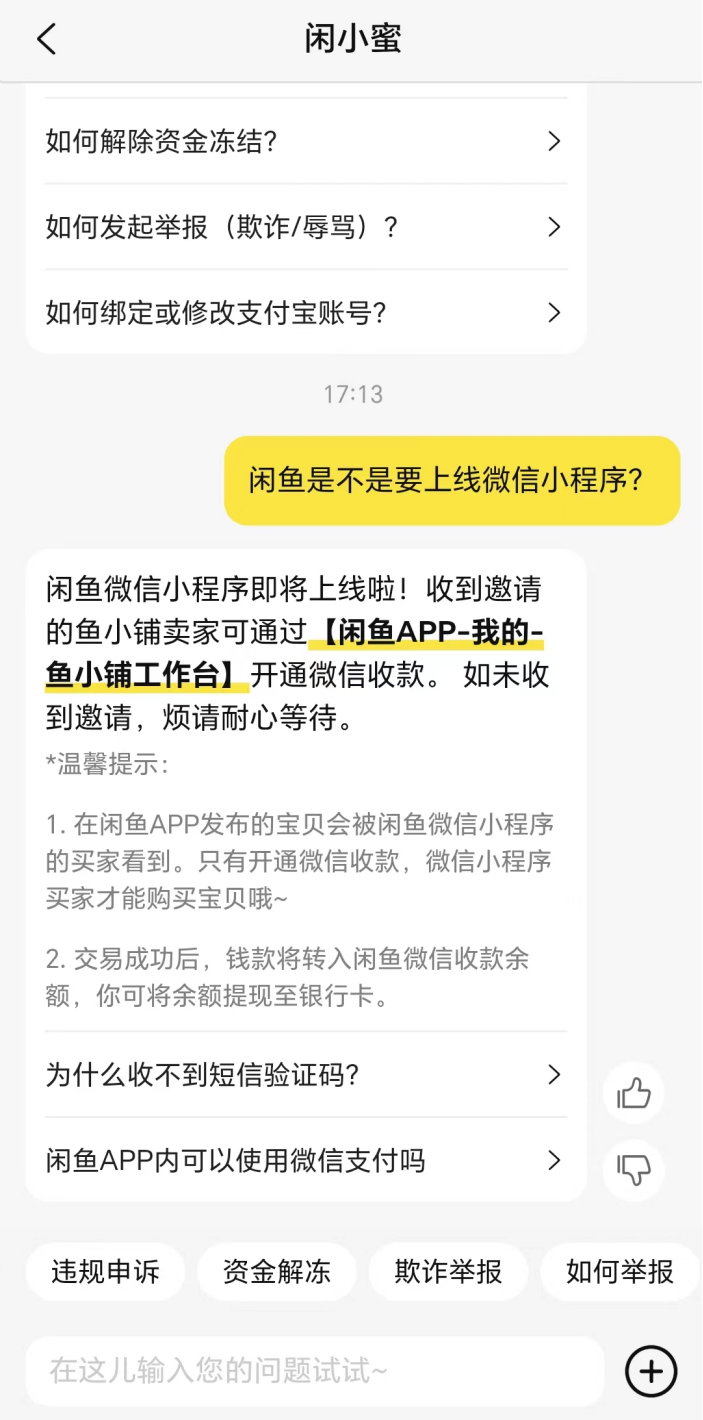703x1420 pixels.
Task: Select the 违规申诉 chip
Action: pyautogui.click(x=105, y=1272)
